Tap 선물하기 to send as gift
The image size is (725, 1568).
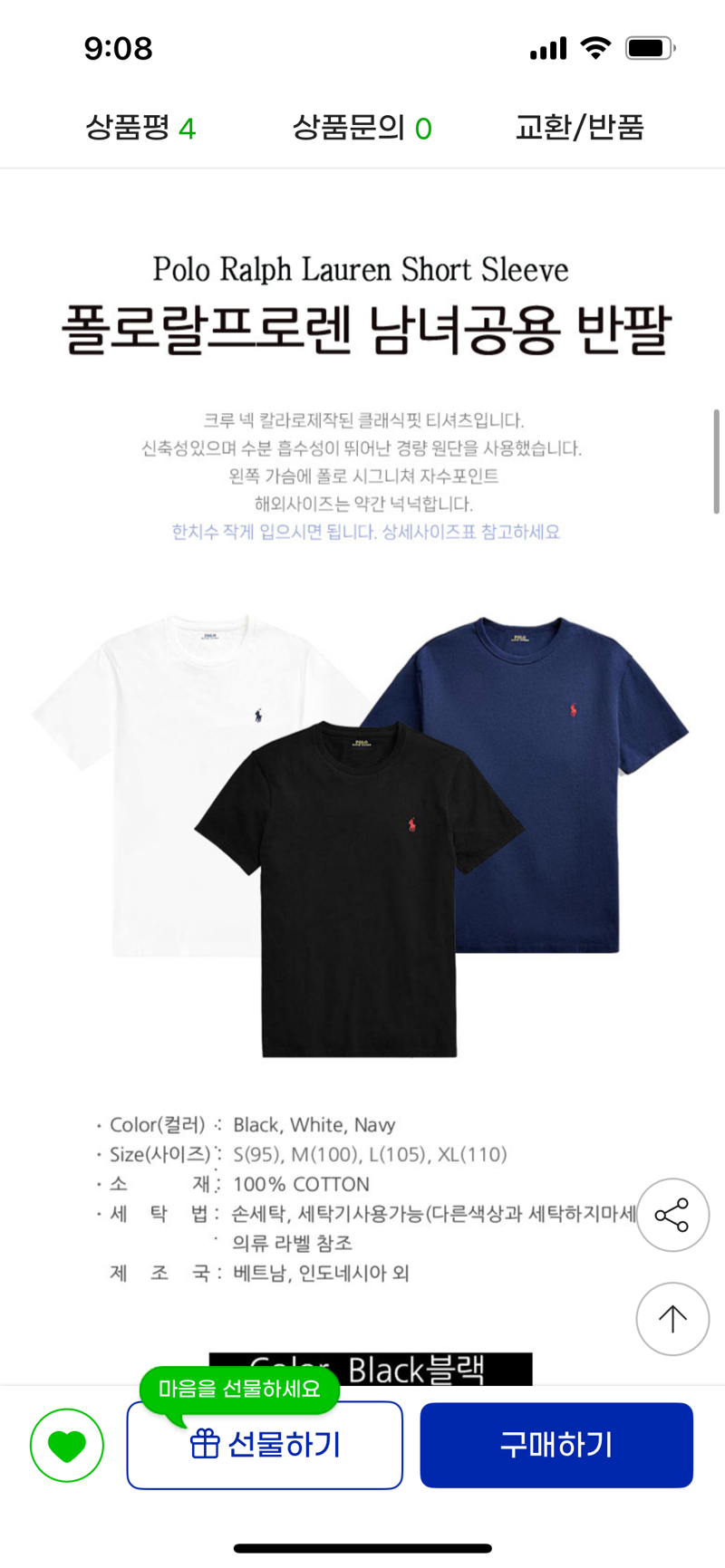click(x=265, y=1446)
